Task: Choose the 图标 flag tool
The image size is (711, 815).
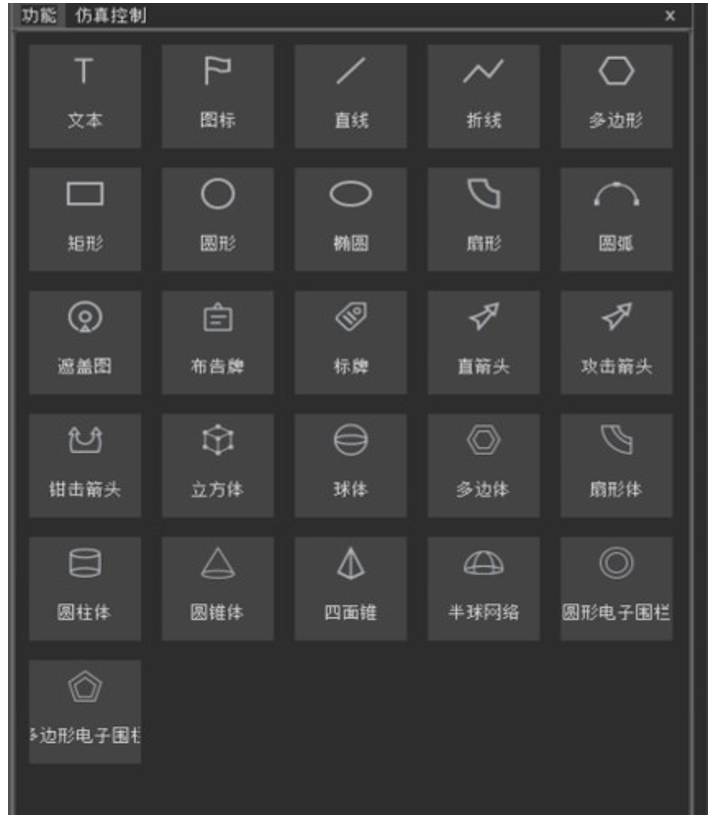Action: (218, 95)
